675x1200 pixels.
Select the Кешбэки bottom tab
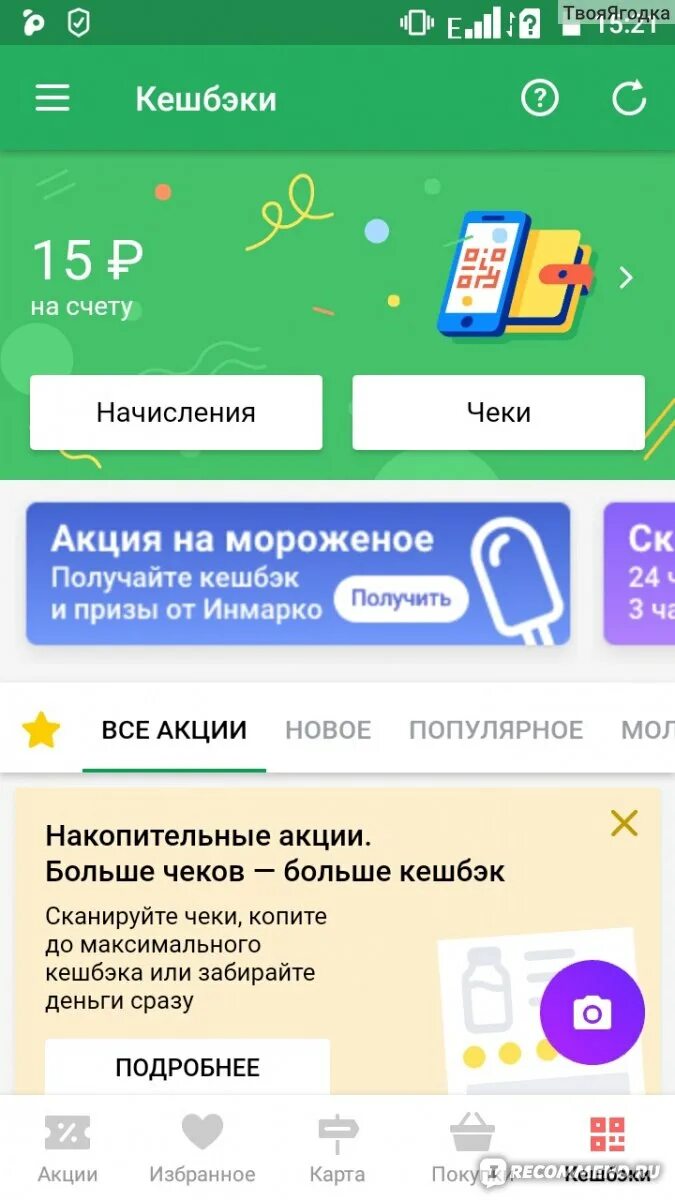click(607, 1148)
